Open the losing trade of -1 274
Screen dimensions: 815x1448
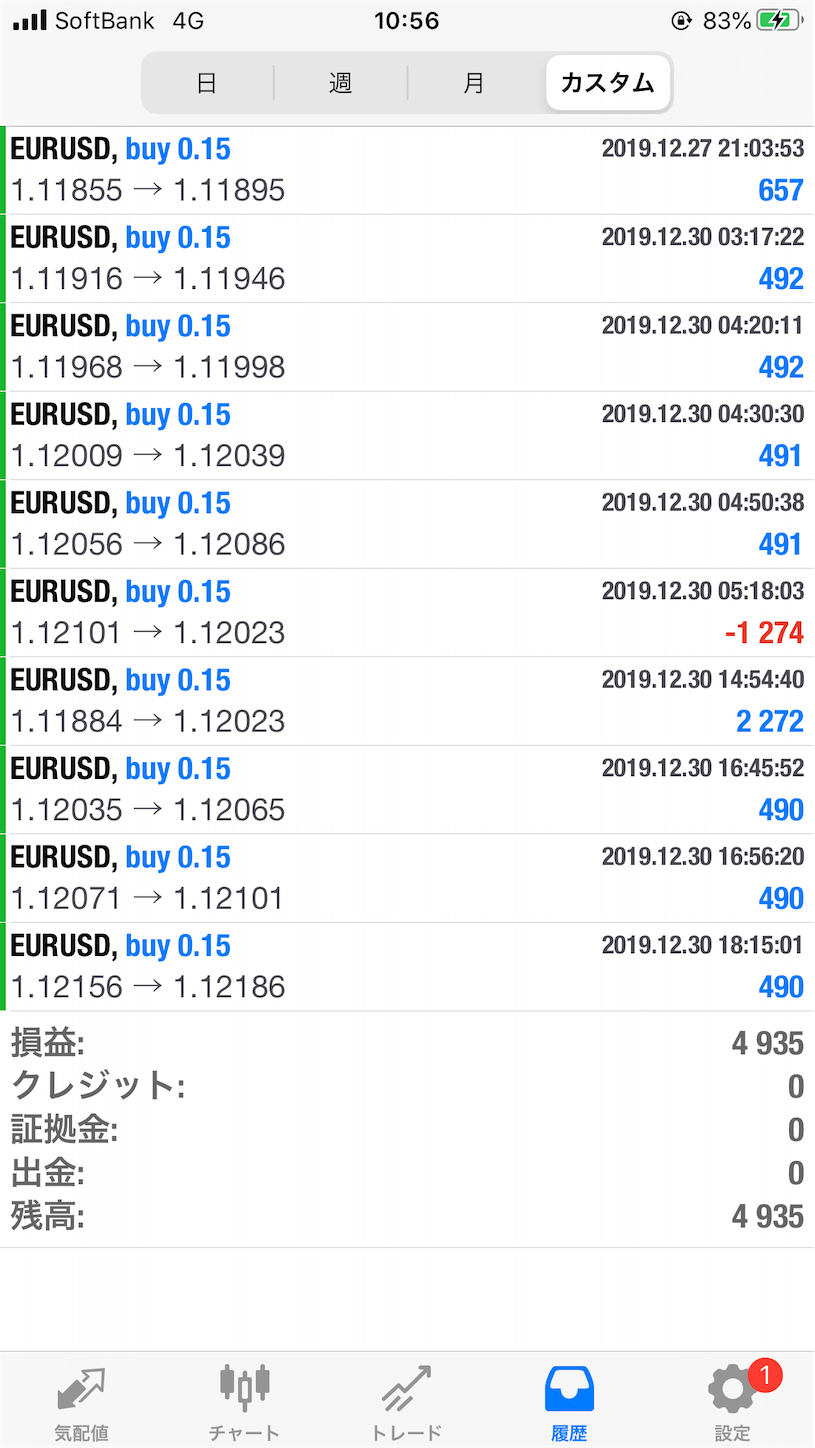[407, 613]
